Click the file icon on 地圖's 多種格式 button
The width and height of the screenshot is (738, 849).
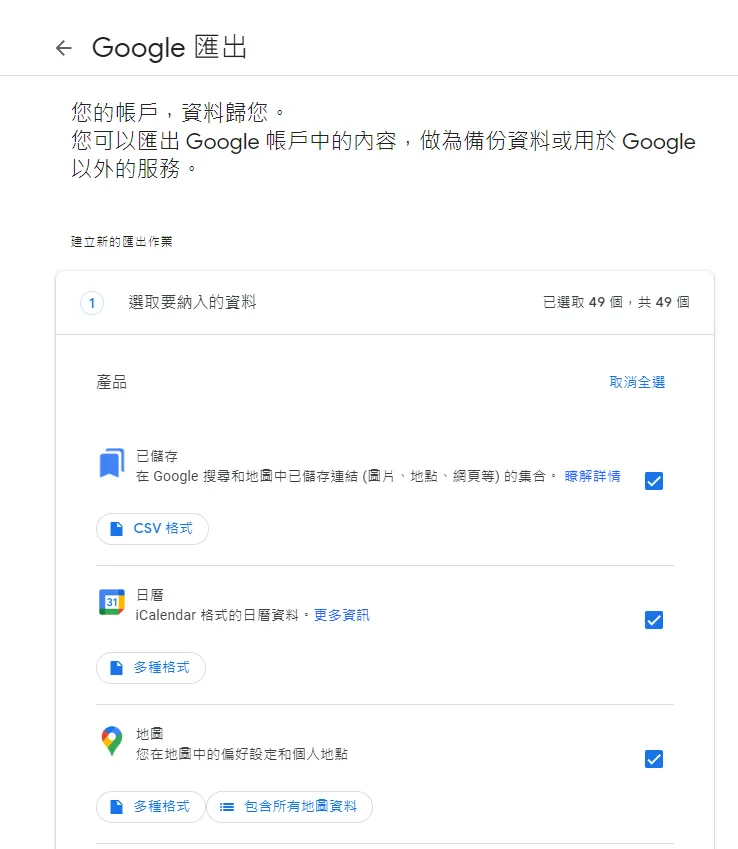(x=115, y=806)
